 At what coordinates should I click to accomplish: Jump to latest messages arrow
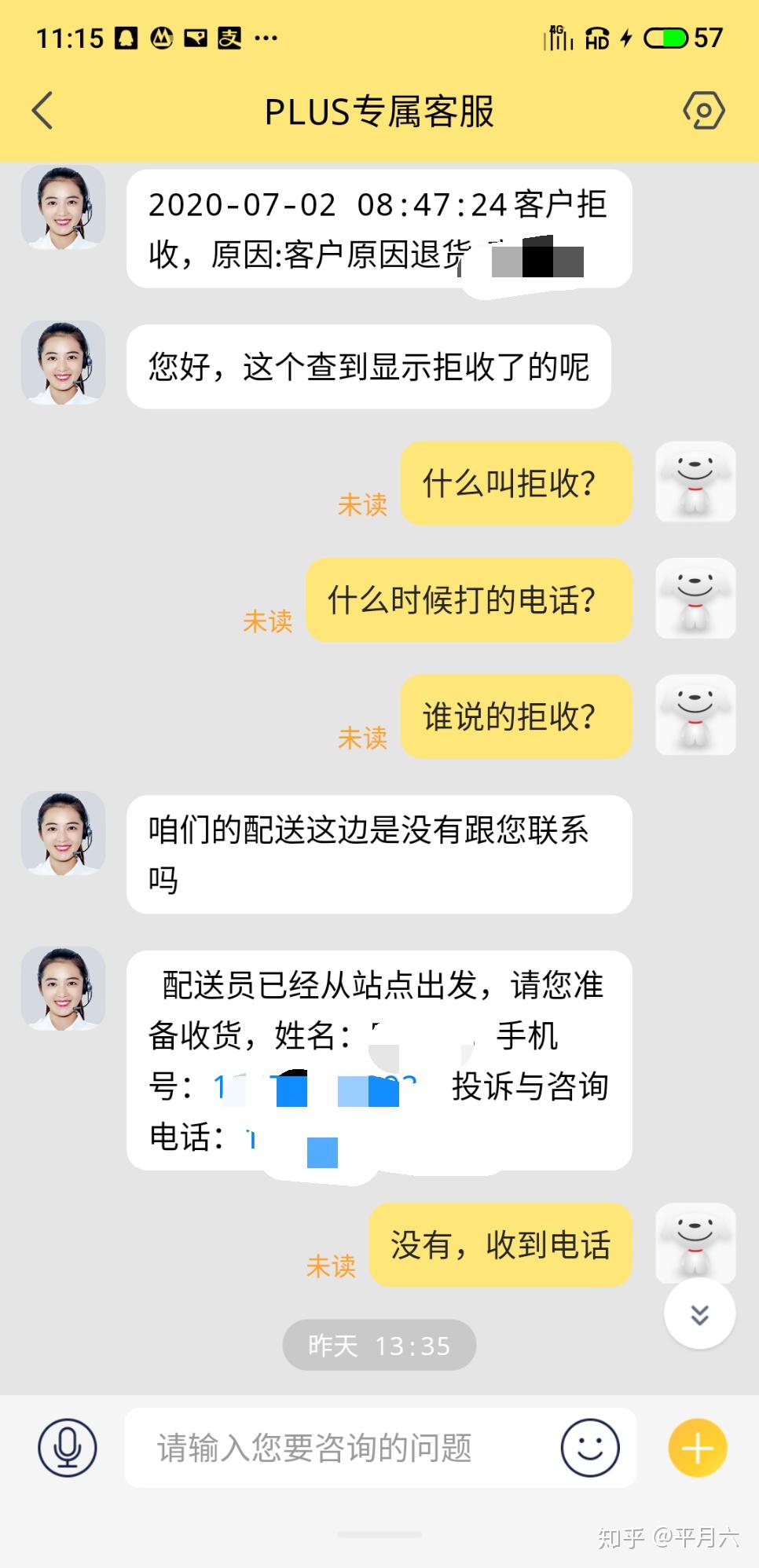coord(699,1313)
